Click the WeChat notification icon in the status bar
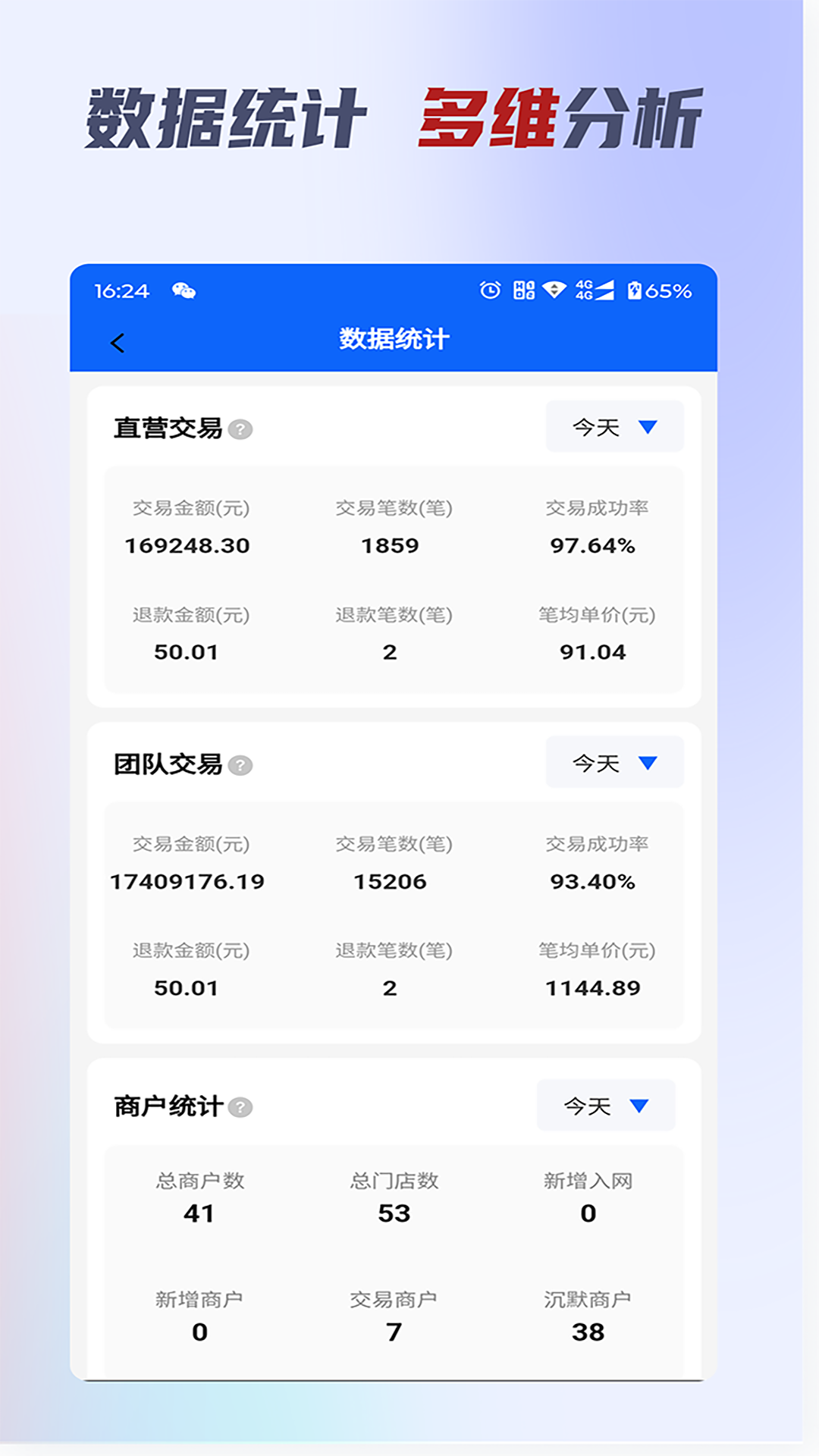 tap(184, 291)
